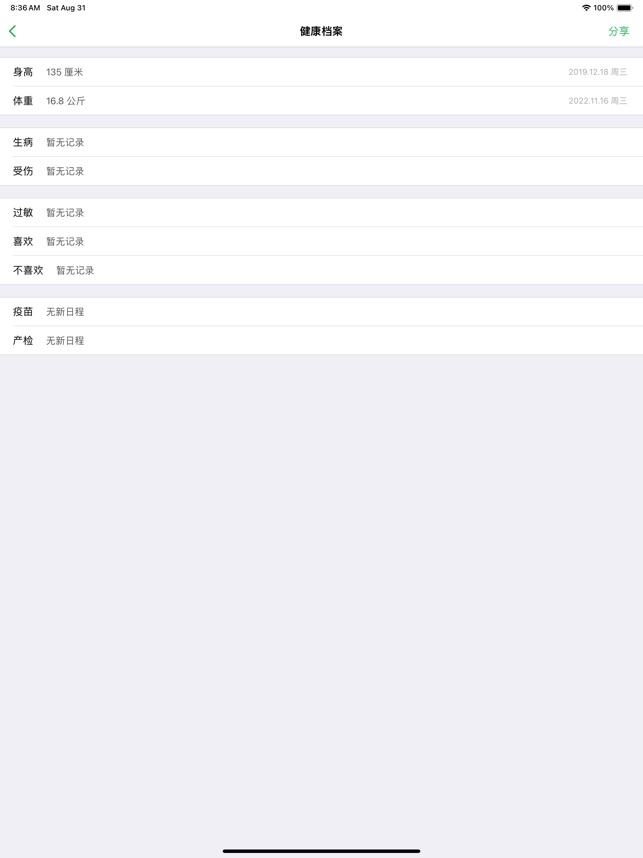Open the 产检 prenatal checkup row
Image resolution: width=643 pixels, height=858 pixels.
320,340
